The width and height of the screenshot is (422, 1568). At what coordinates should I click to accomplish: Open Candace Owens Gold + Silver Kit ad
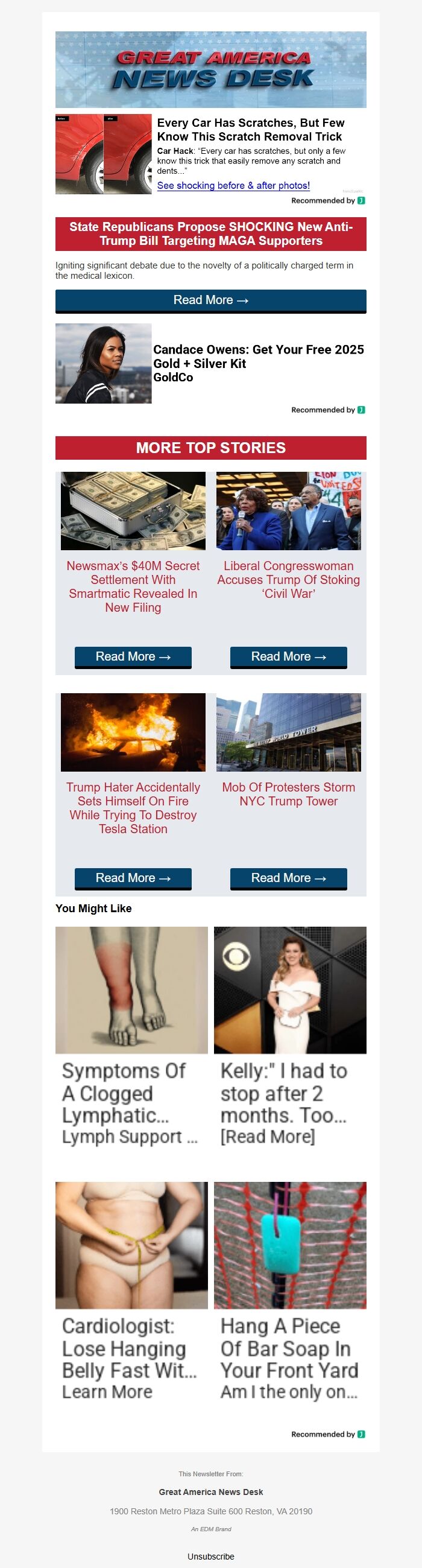coord(258,363)
